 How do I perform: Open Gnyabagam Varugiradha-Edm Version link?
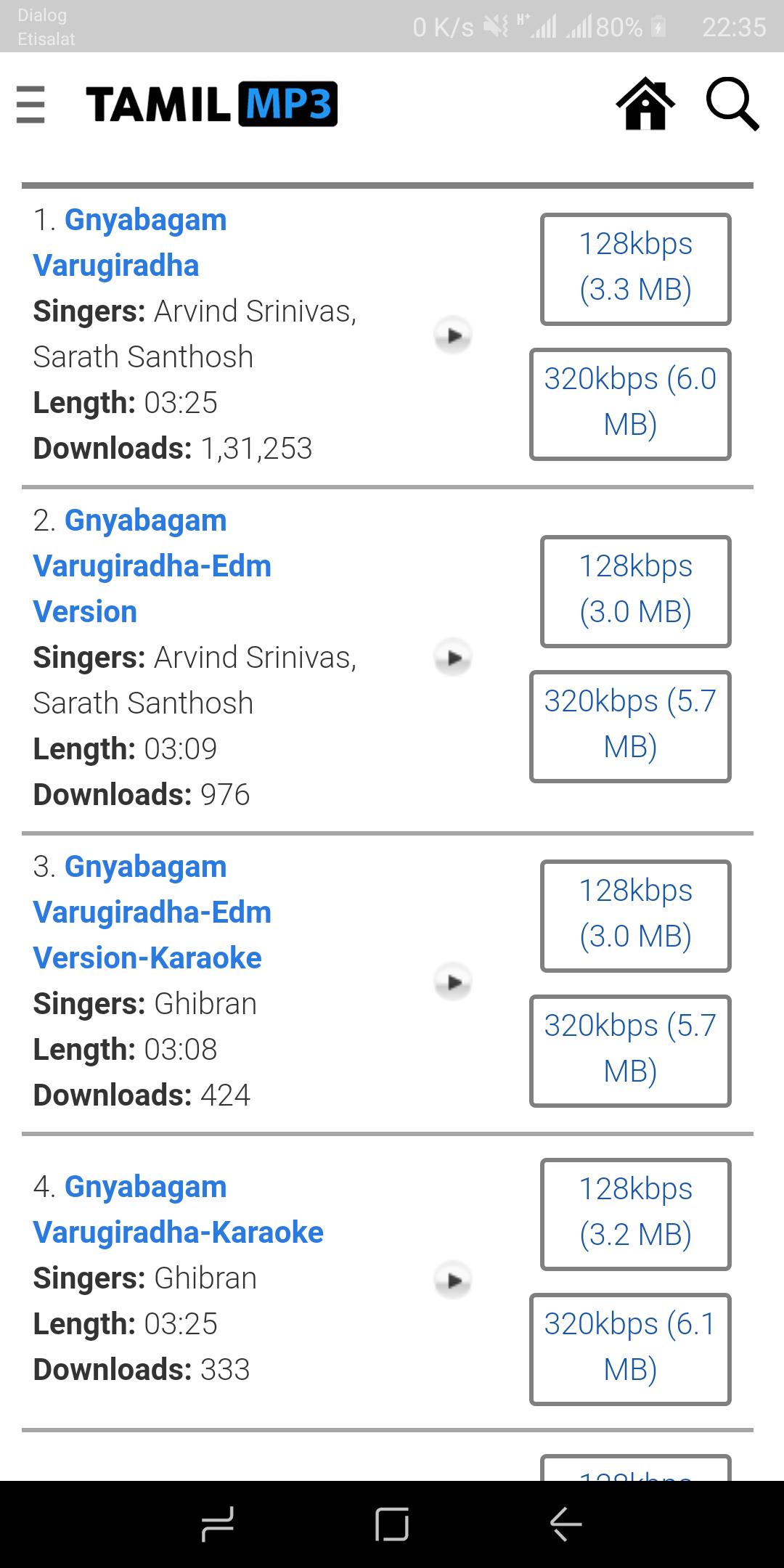coord(152,566)
